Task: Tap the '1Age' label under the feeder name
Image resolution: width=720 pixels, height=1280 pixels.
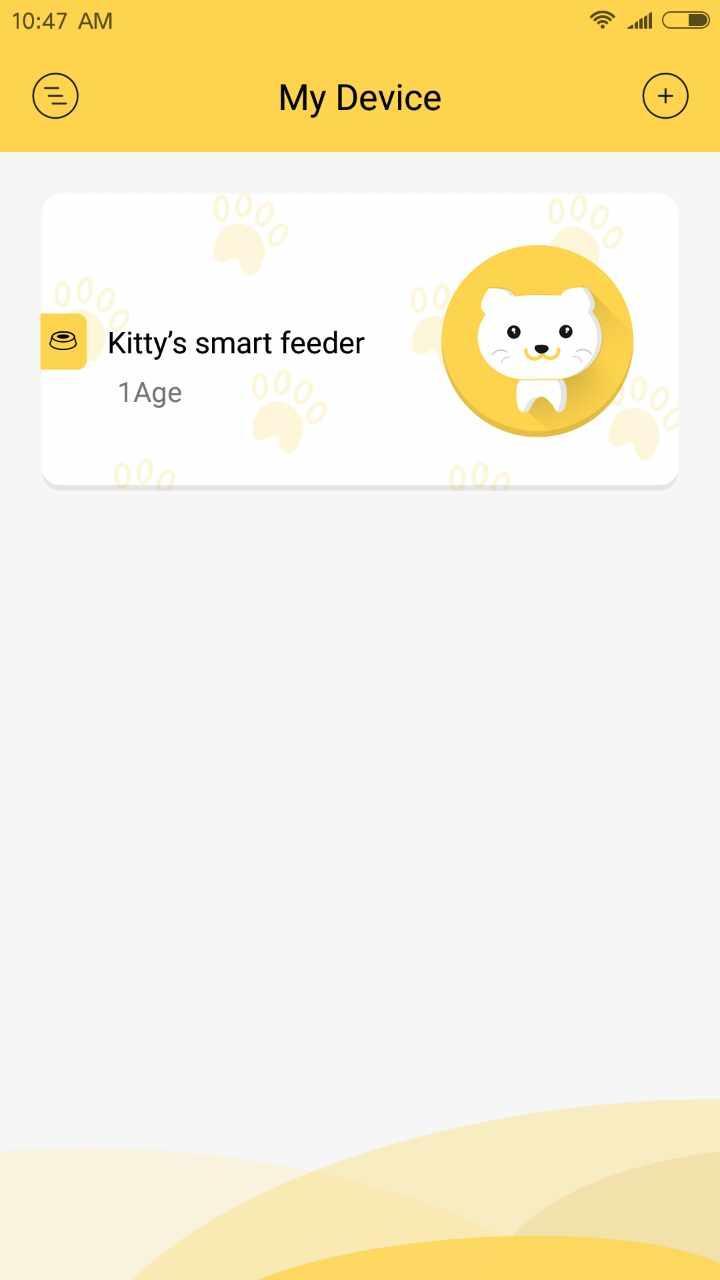Action: tap(150, 392)
